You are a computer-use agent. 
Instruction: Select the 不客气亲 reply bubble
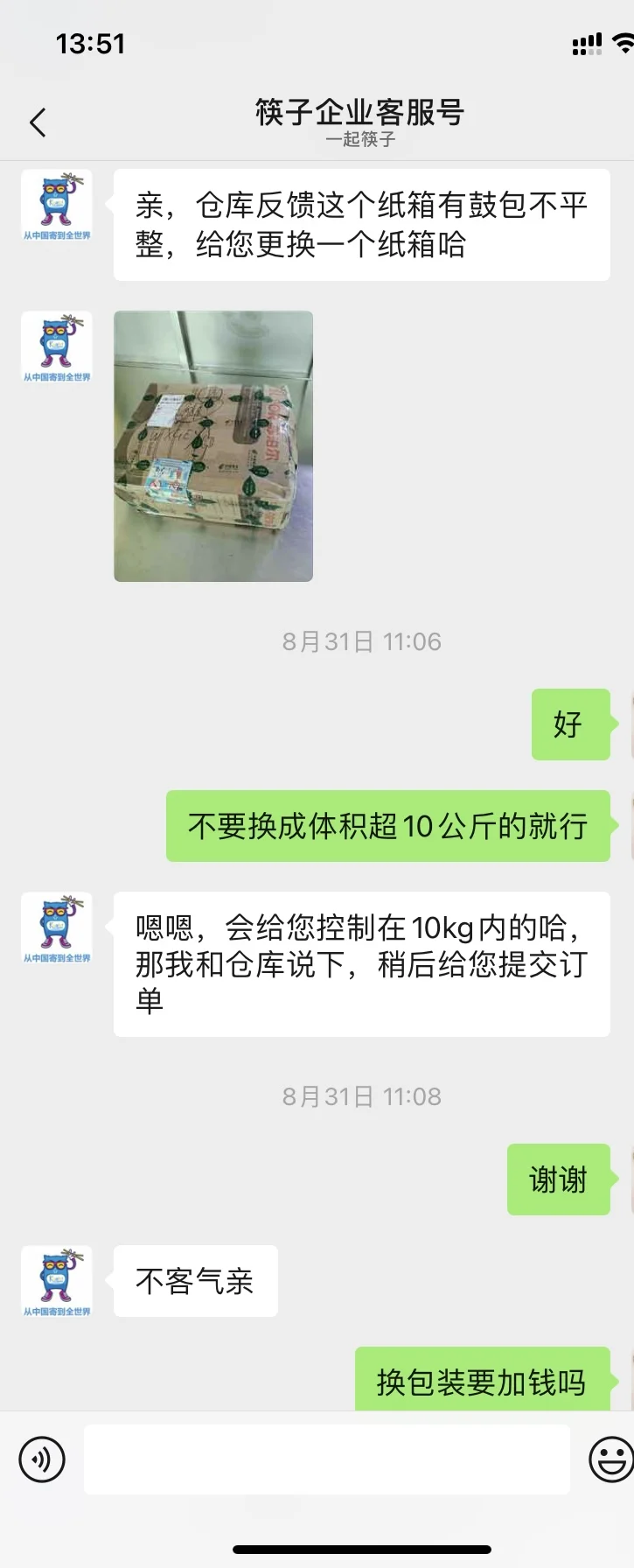[194, 1280]
